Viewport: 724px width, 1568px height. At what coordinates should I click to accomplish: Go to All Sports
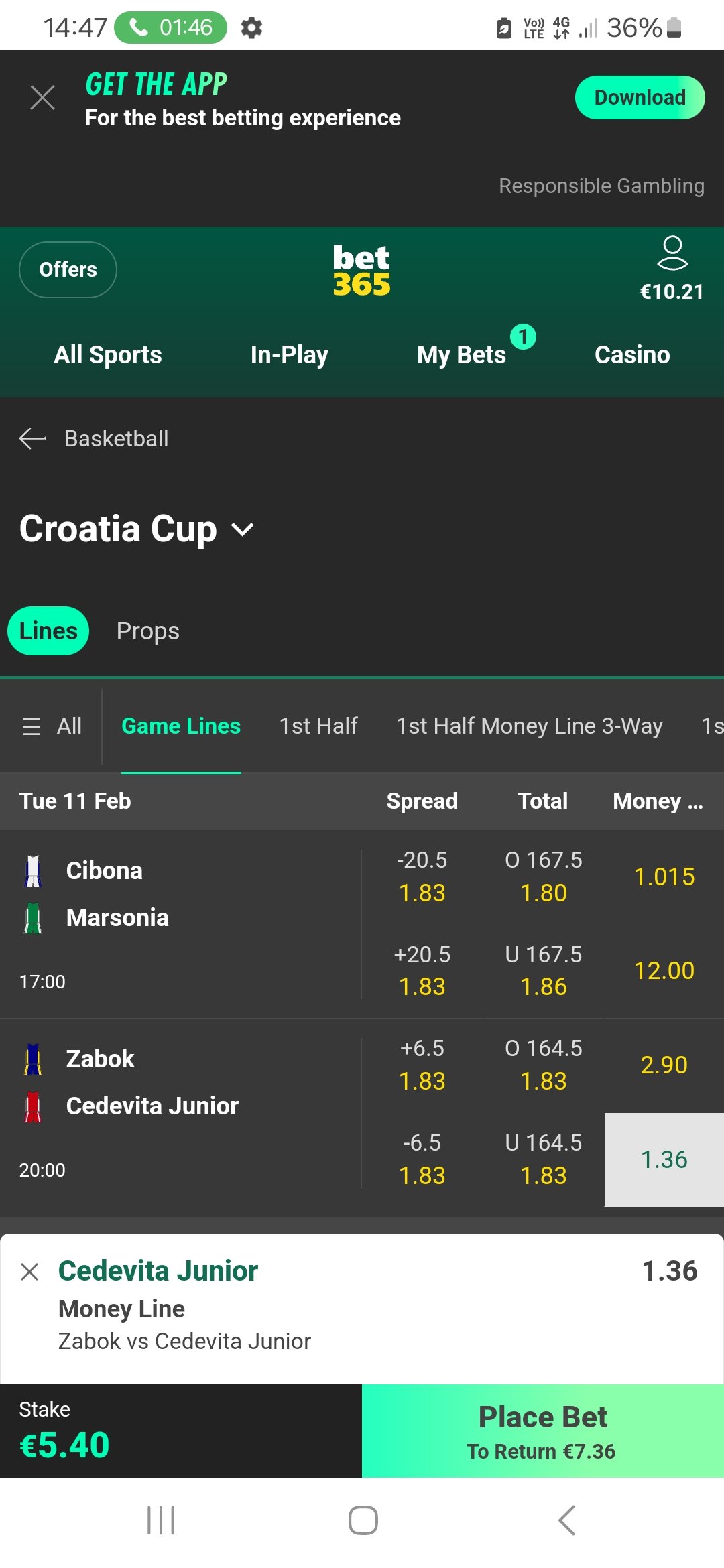click(x=108, y=354)
